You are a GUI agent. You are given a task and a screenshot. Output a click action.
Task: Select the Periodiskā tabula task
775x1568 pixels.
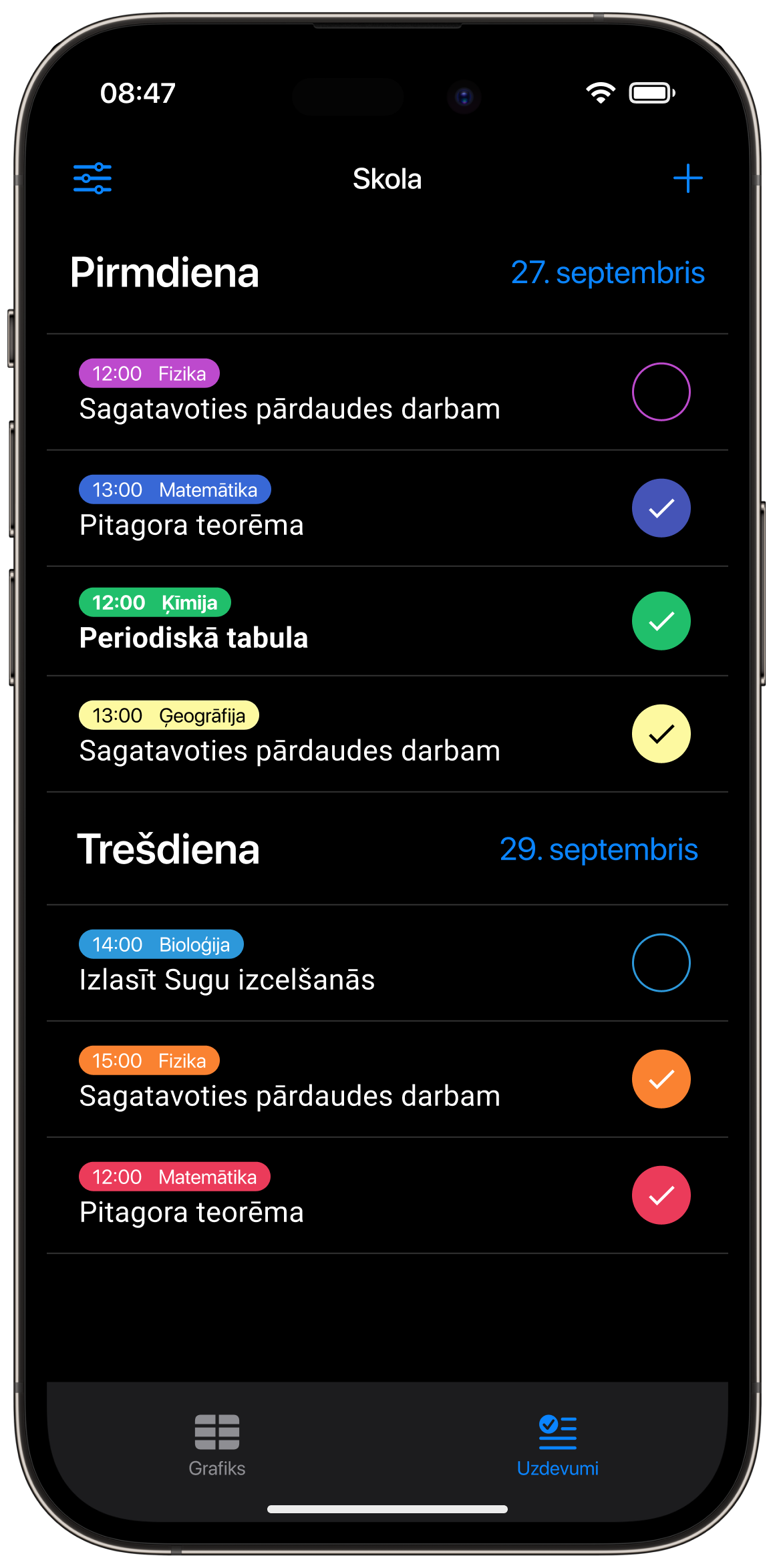coord(193,637)
